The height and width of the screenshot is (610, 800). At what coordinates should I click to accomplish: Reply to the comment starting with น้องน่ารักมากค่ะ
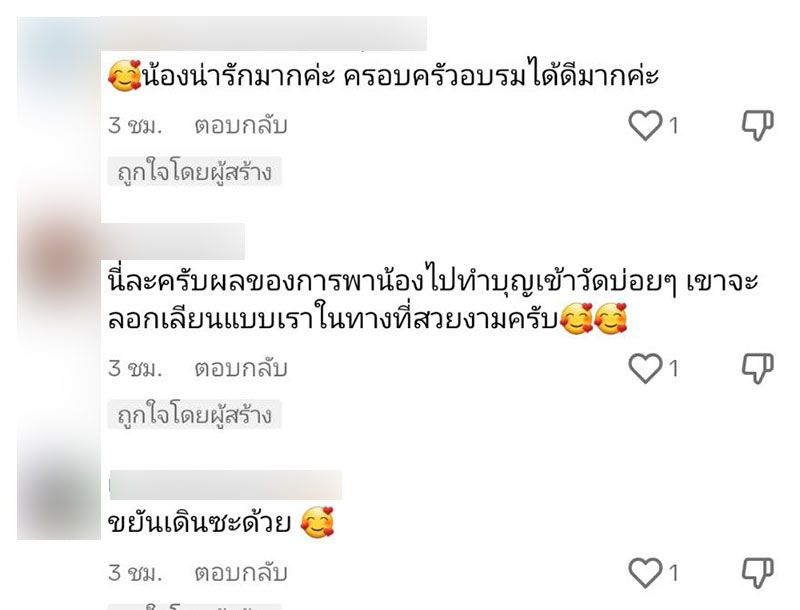(241, 125)
